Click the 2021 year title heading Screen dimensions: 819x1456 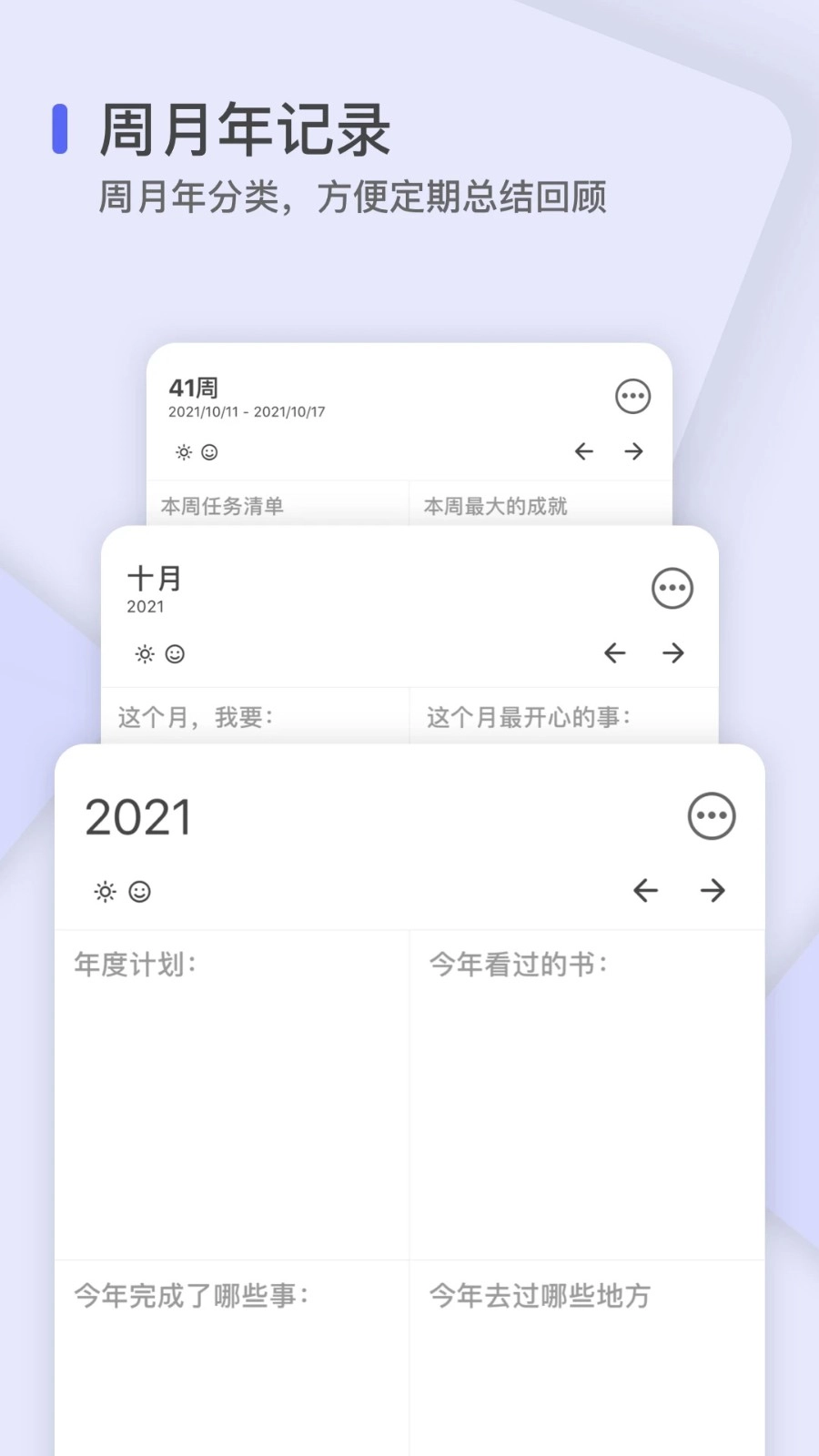[x=137, y=816]
